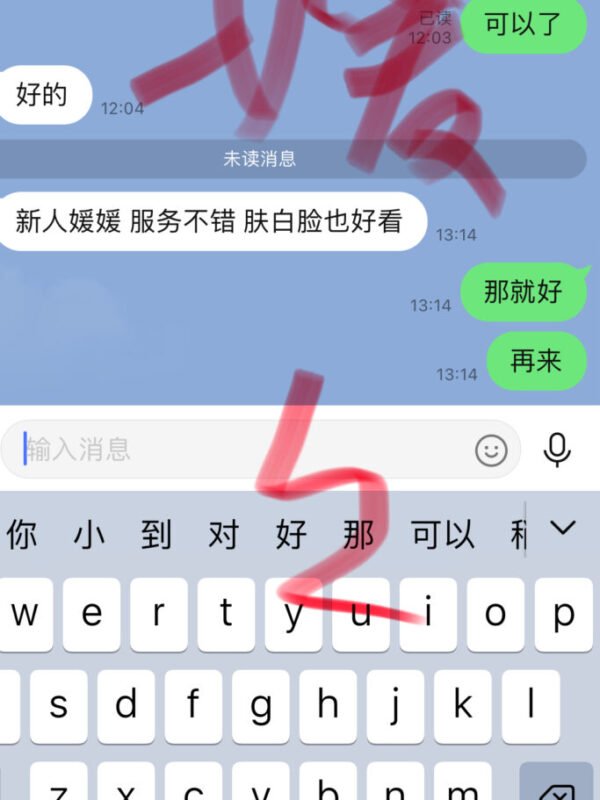Insert the suggestion 那
This screenshot has height=800, width=600.
(358, 535)
